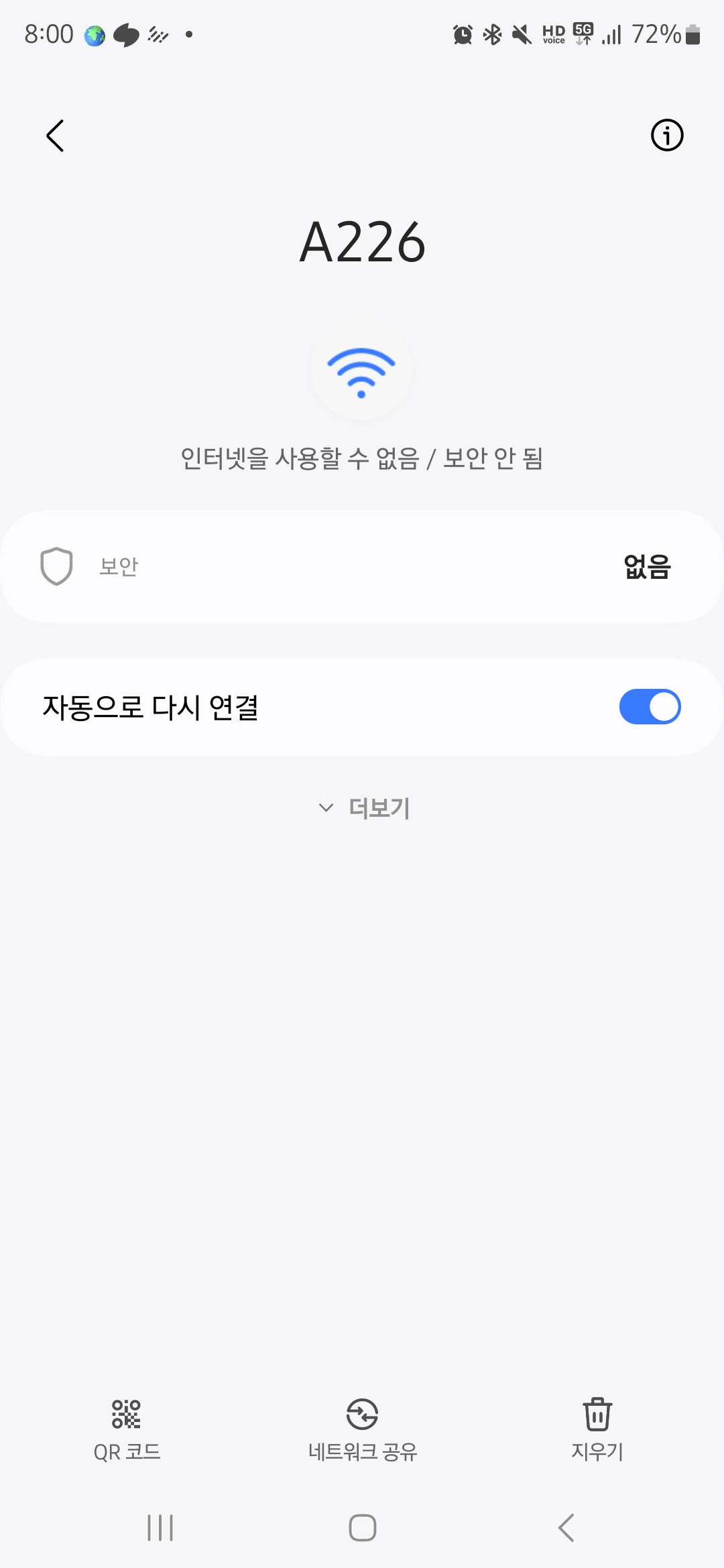Toggle automatic reconnection off
724x1568 pixels.
(x=651, y=706)
